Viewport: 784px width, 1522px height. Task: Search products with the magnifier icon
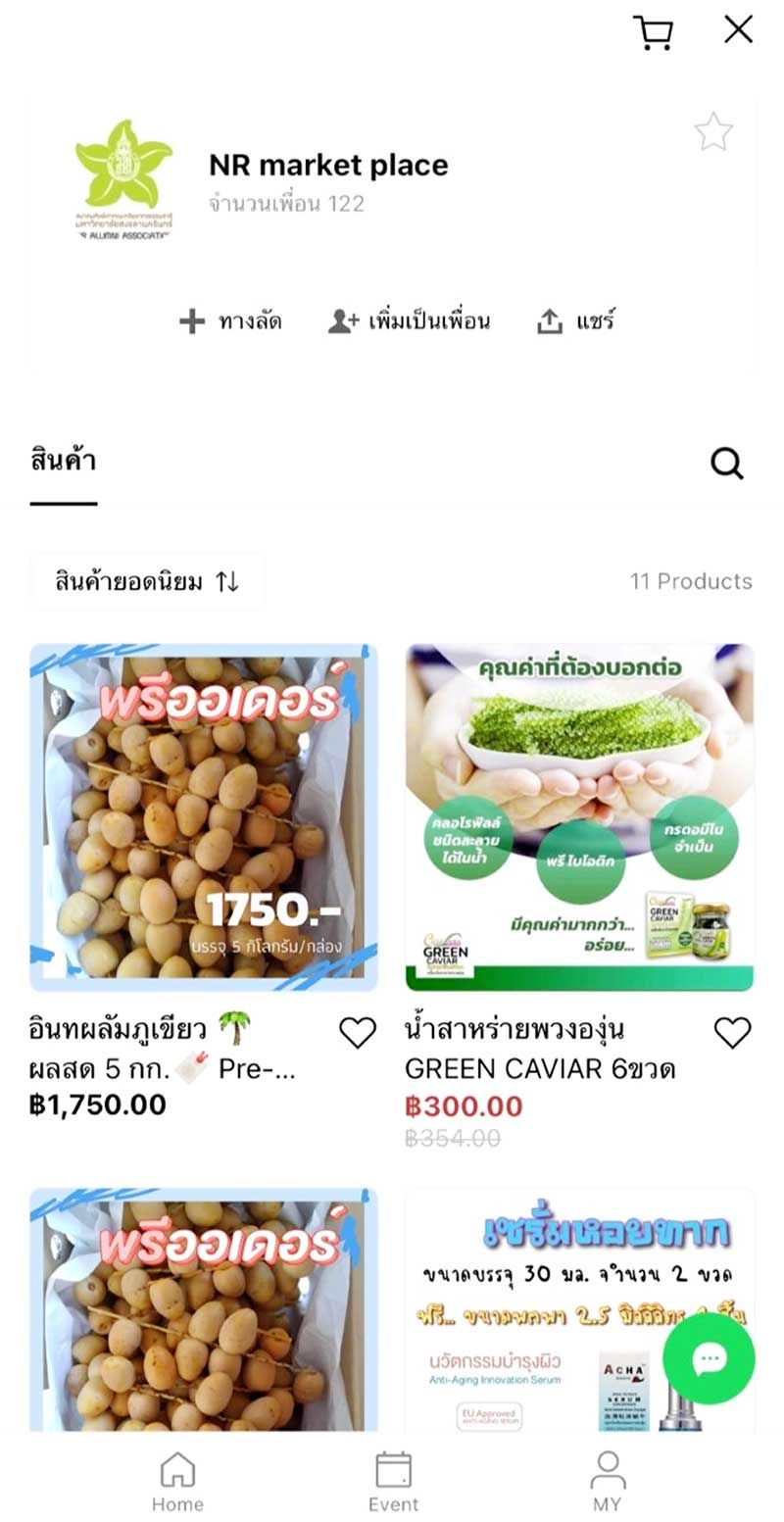(727, 464)
